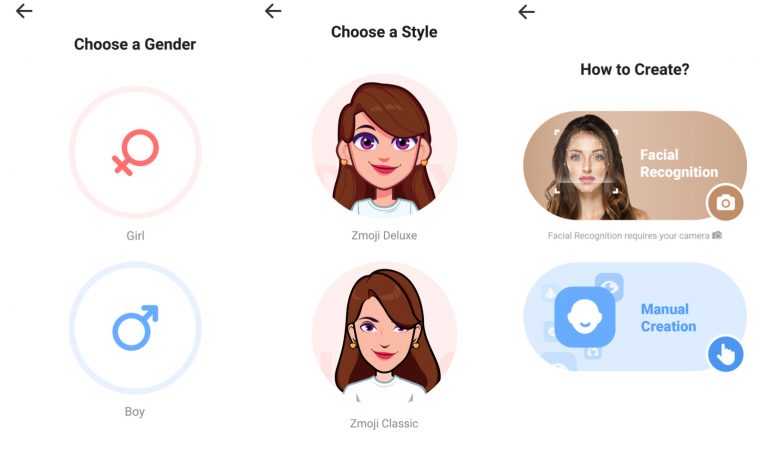Select the Girl gender option
Viewport: 768px width, 454px height.
coord(135,152)
